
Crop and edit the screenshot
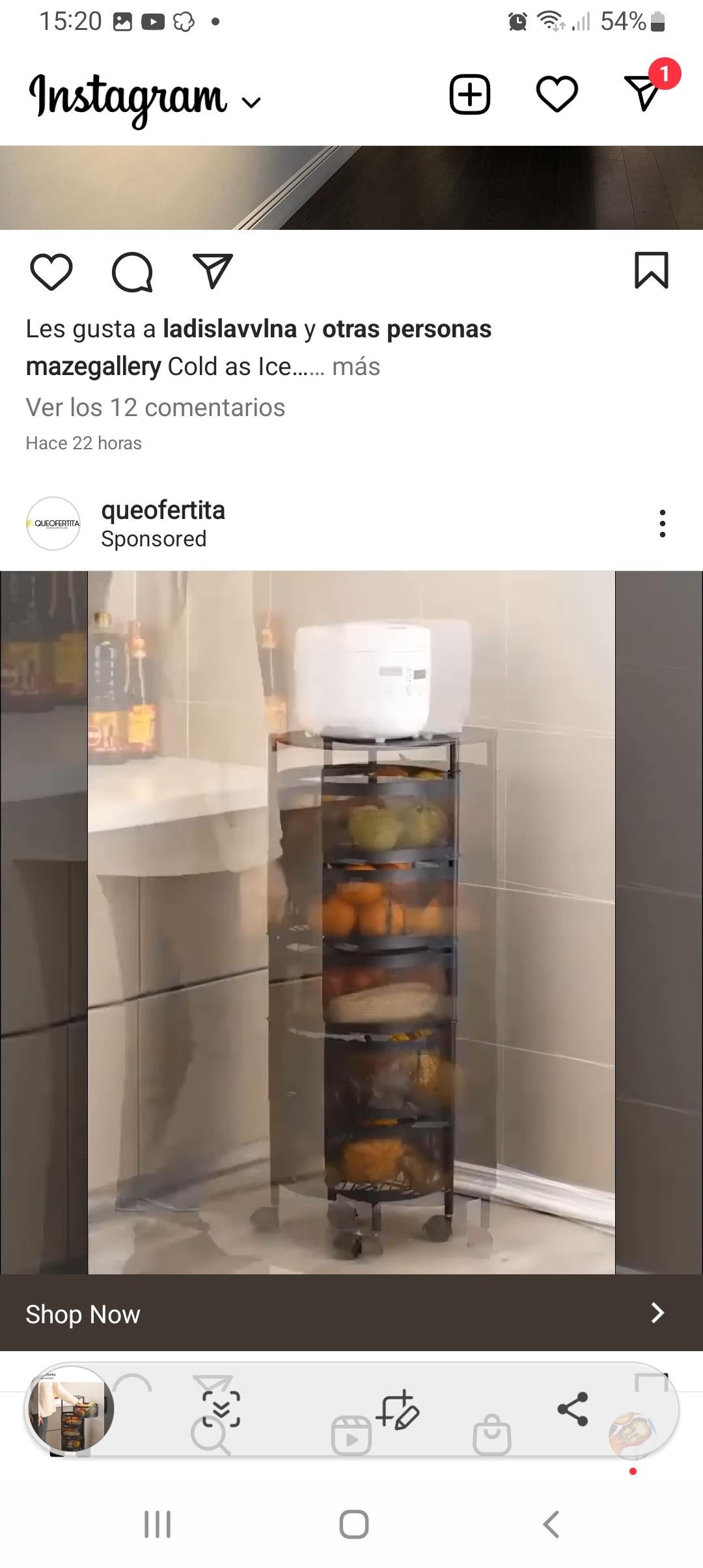tap(398, 1408)
